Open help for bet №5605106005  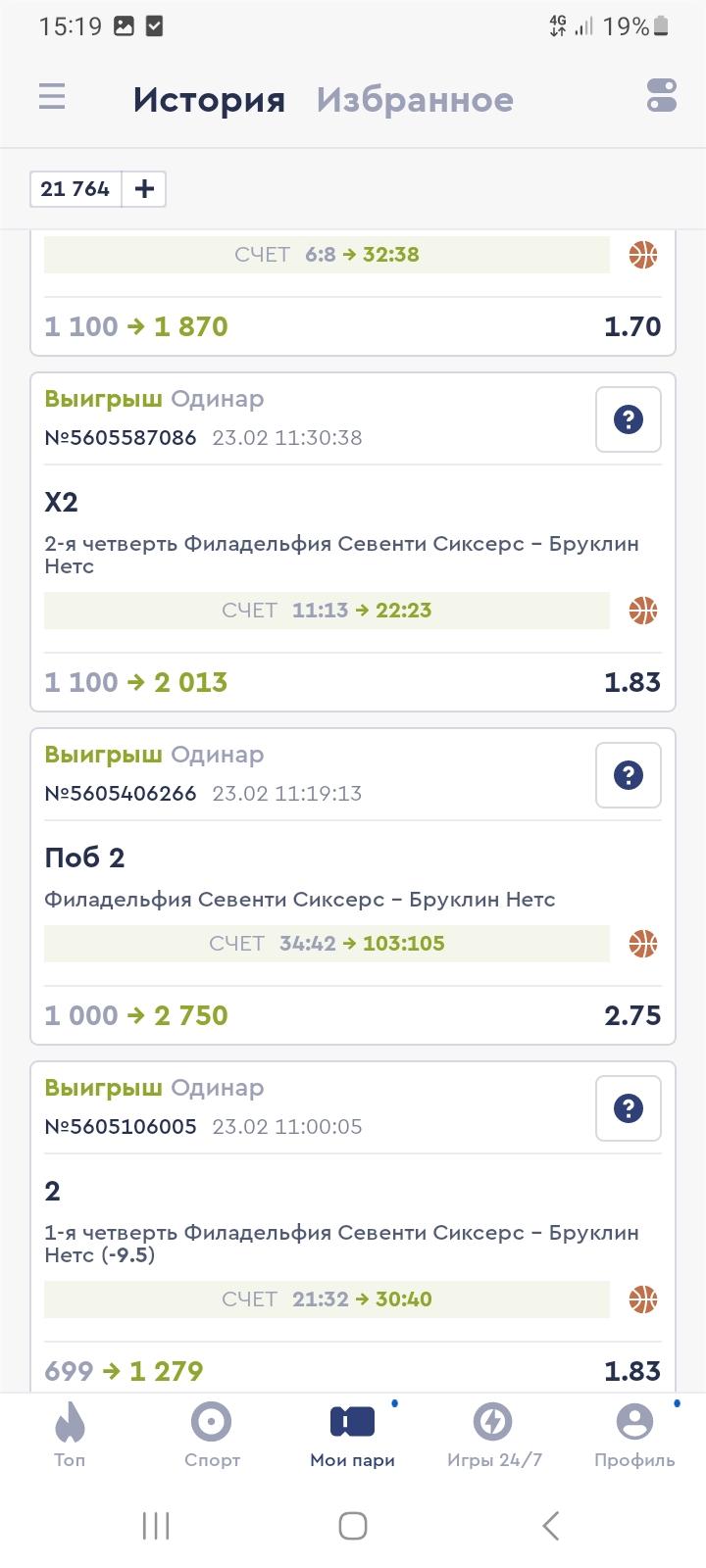629,1108
